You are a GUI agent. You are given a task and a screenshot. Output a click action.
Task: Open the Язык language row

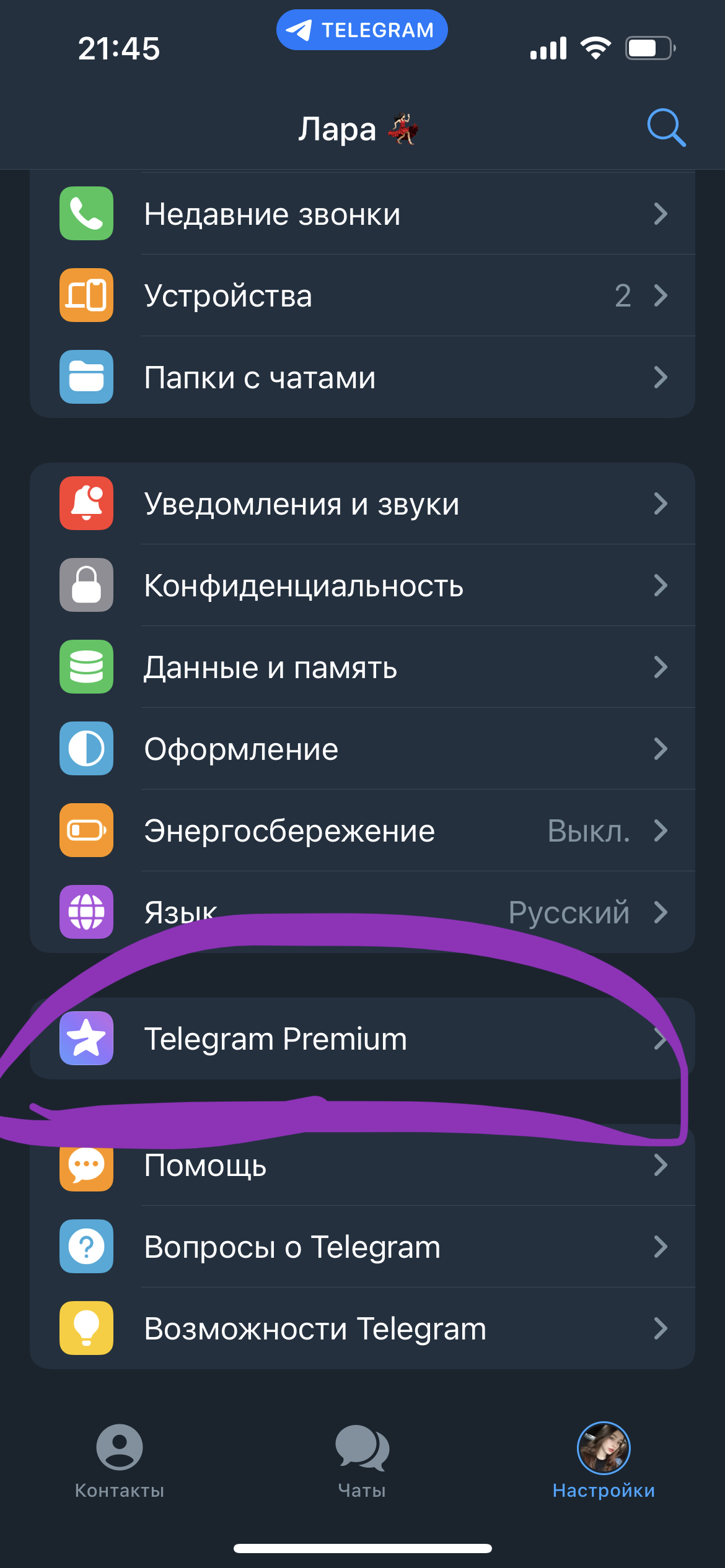coord(362,912)
